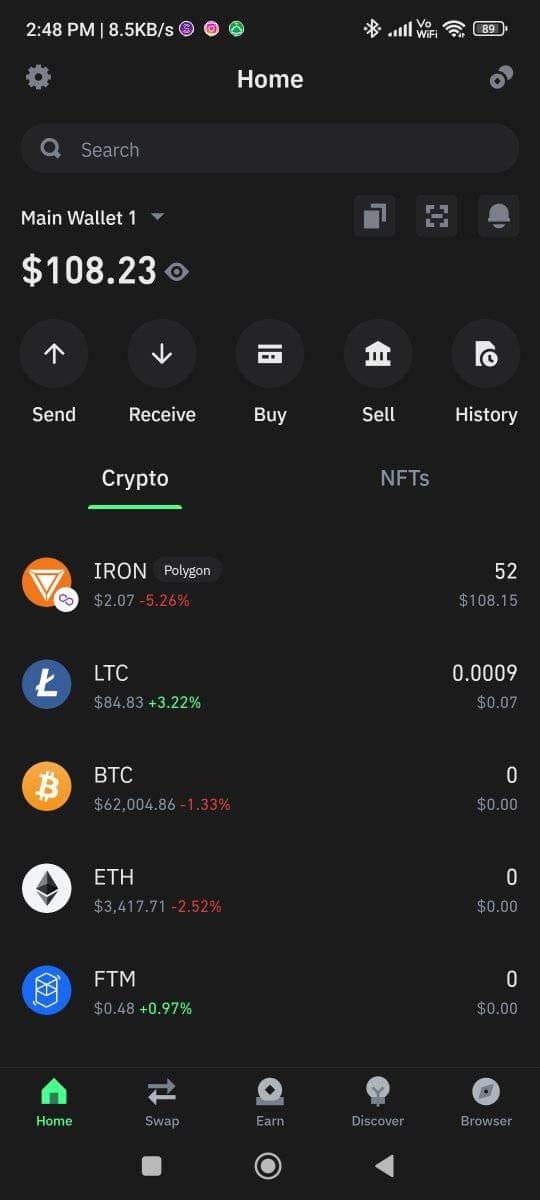Hide the balance with the eye icon
540x1200 pixels.
click(x=177, y=271)
